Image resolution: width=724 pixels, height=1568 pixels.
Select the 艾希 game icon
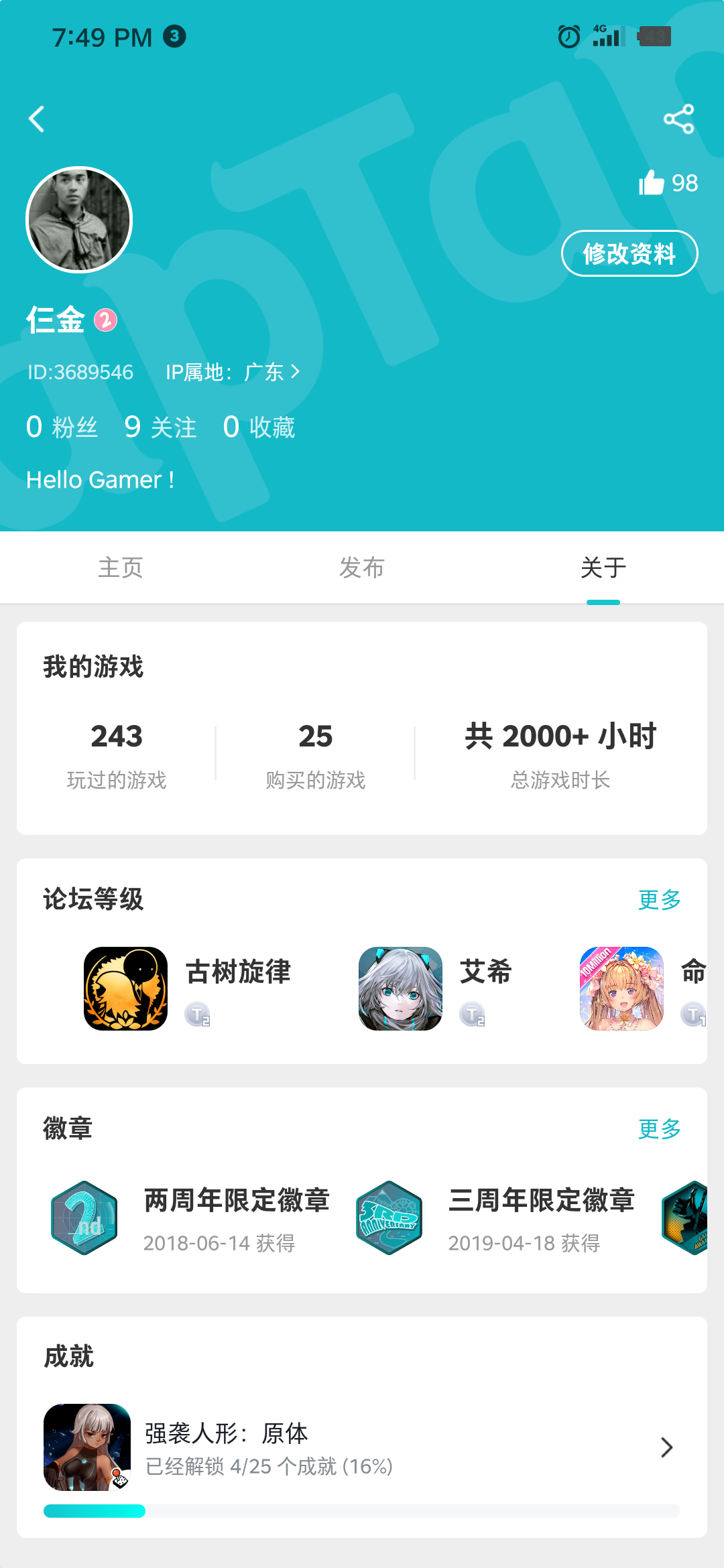tap(400, 988)
